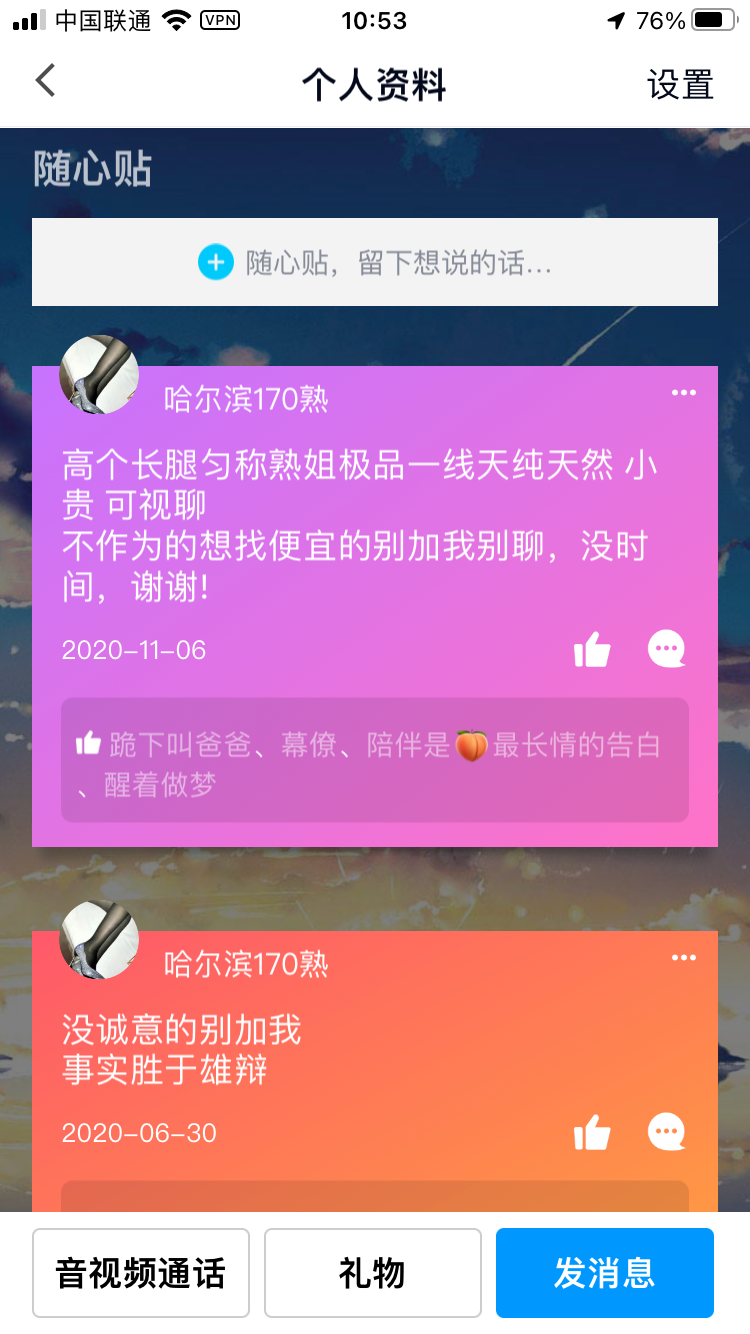Like the 2020-06-30 post

point(591,1132)
